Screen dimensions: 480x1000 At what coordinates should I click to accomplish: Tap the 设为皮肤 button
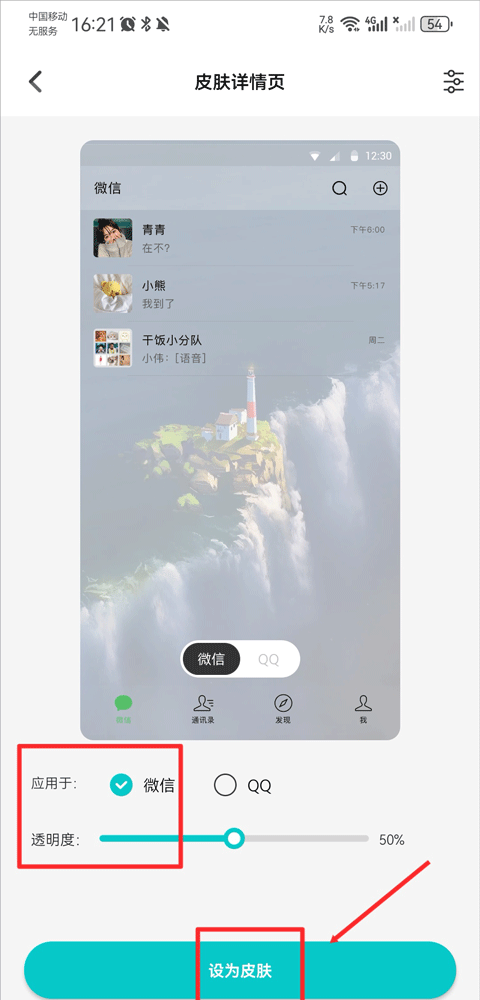(240, 971)
